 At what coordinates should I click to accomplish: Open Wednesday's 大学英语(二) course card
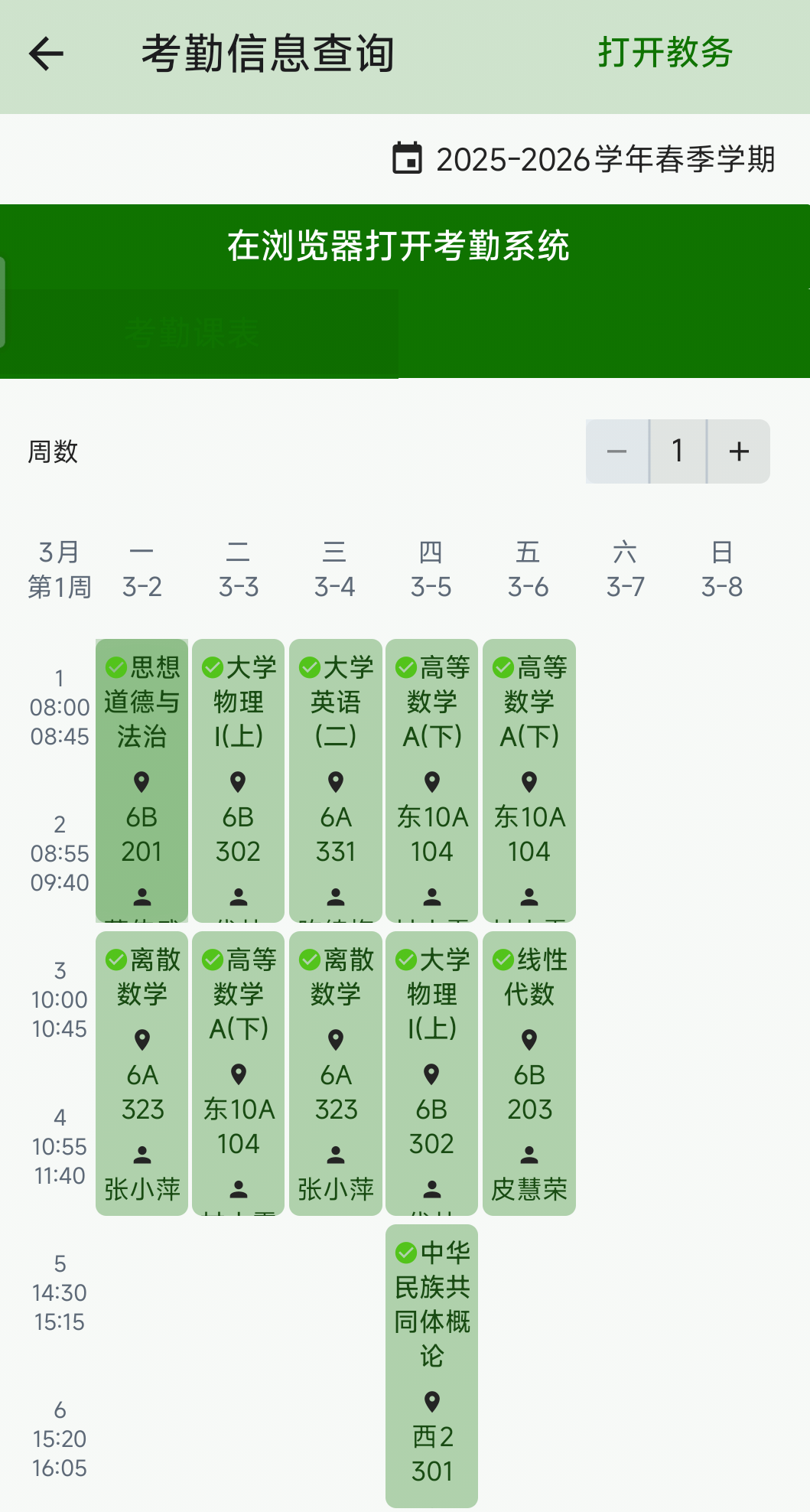(336, 780)
